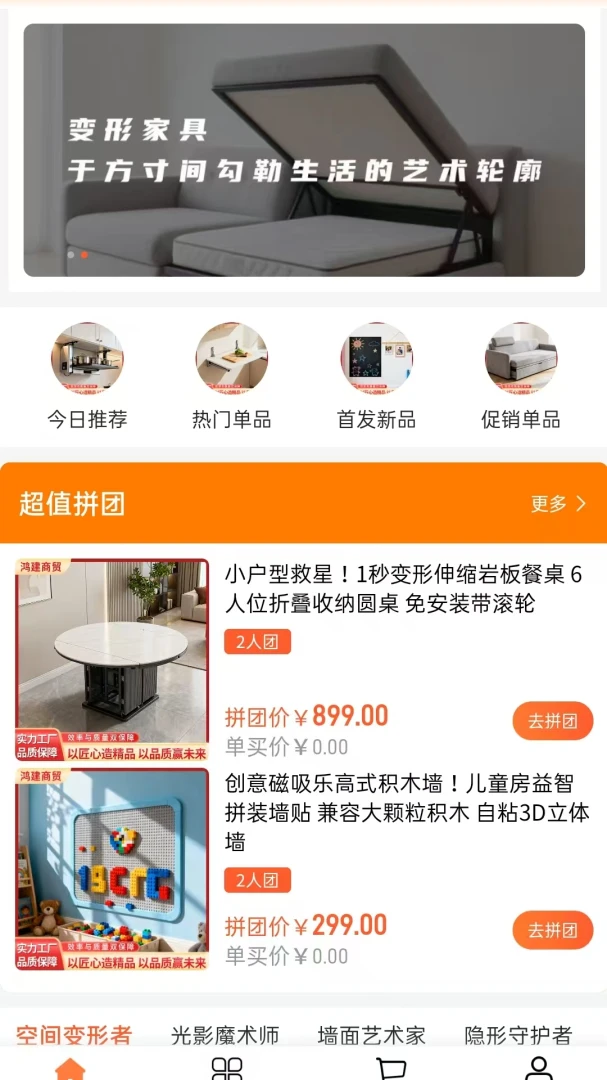Open 促销单品 category
Image resolution: width=607 pixels, height=1080 pixels.
coord(521,376)
